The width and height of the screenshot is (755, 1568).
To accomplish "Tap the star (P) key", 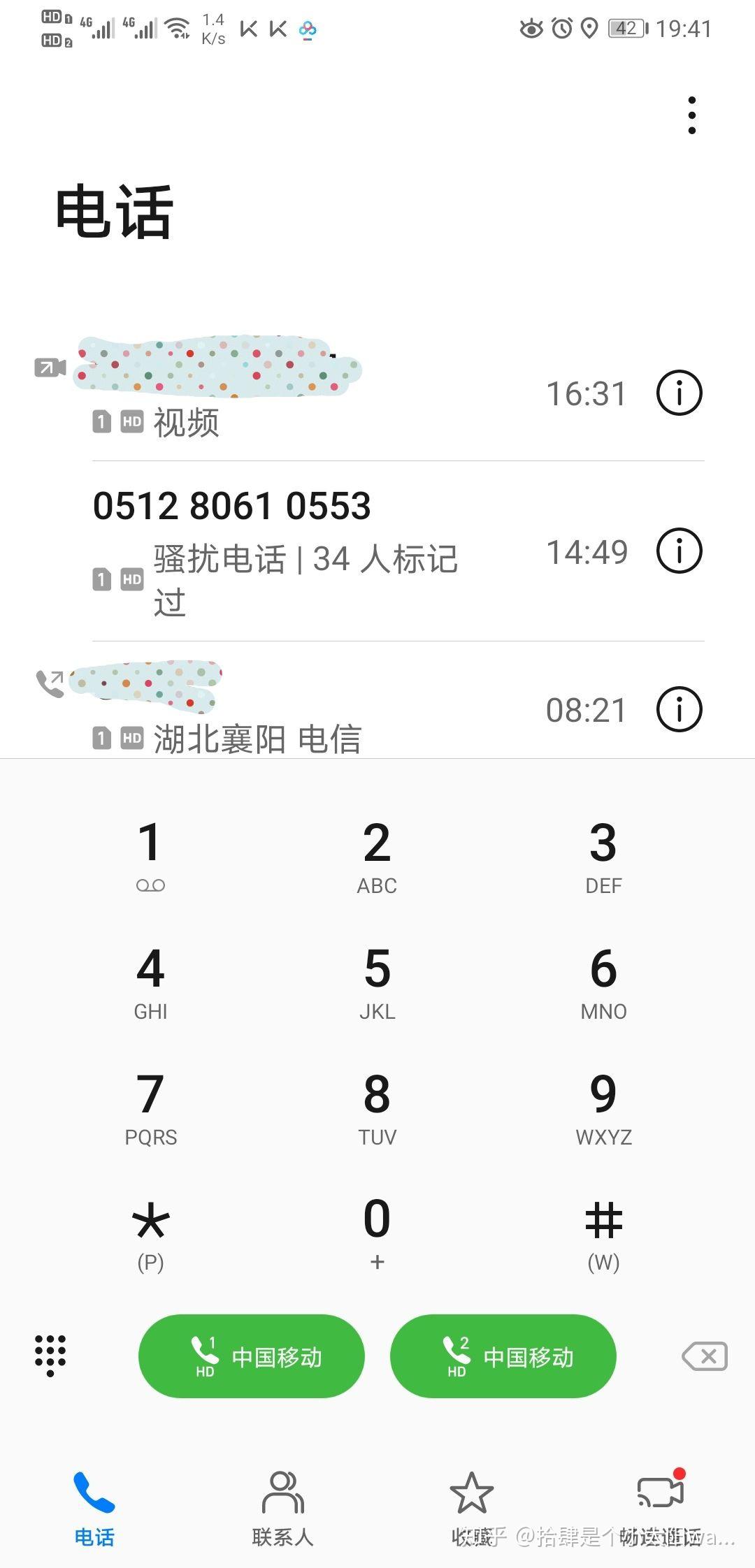I will point(150,1232).
